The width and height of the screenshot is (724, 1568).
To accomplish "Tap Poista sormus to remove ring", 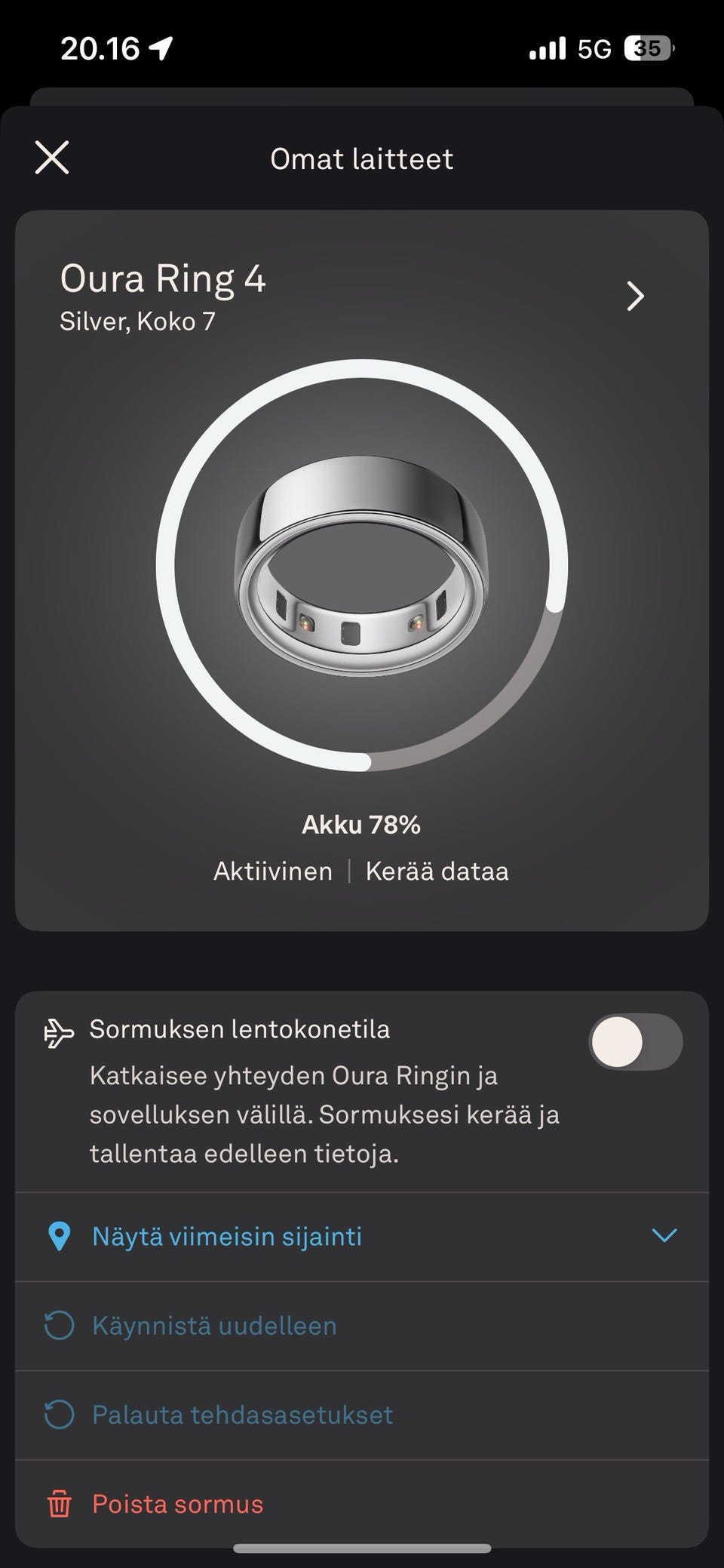I will tap(178, 1504).
